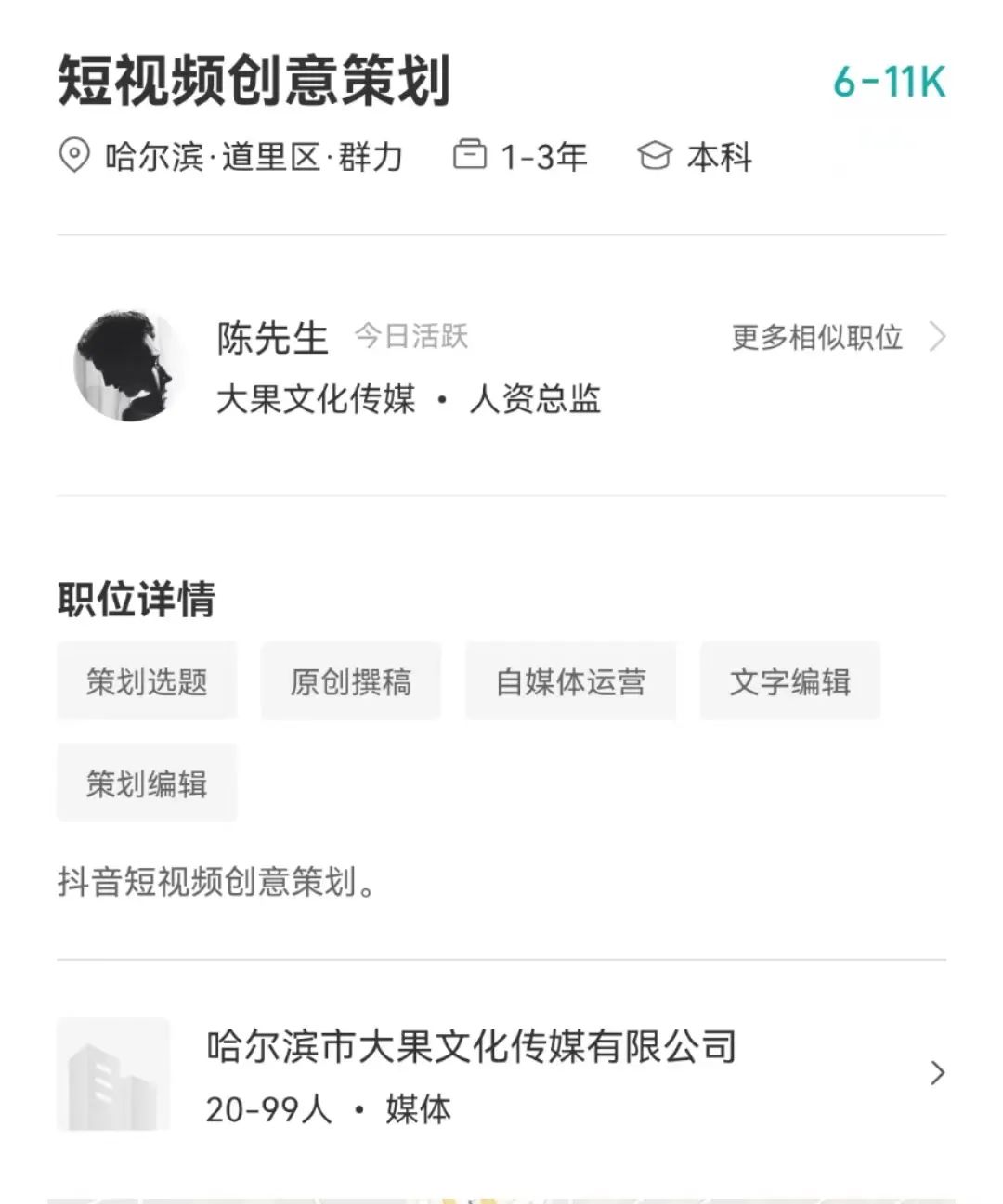Screen dimensions: 1003x1204
Task: Select the 策划选题 tag
Action: 147,681
